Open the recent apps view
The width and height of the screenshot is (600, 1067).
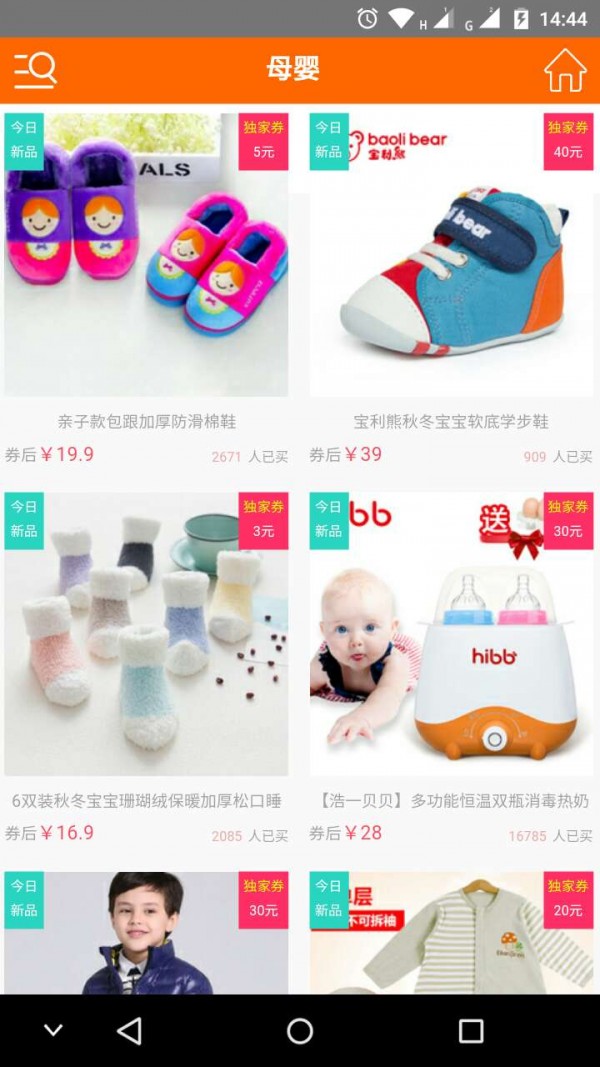point(471,1031)
